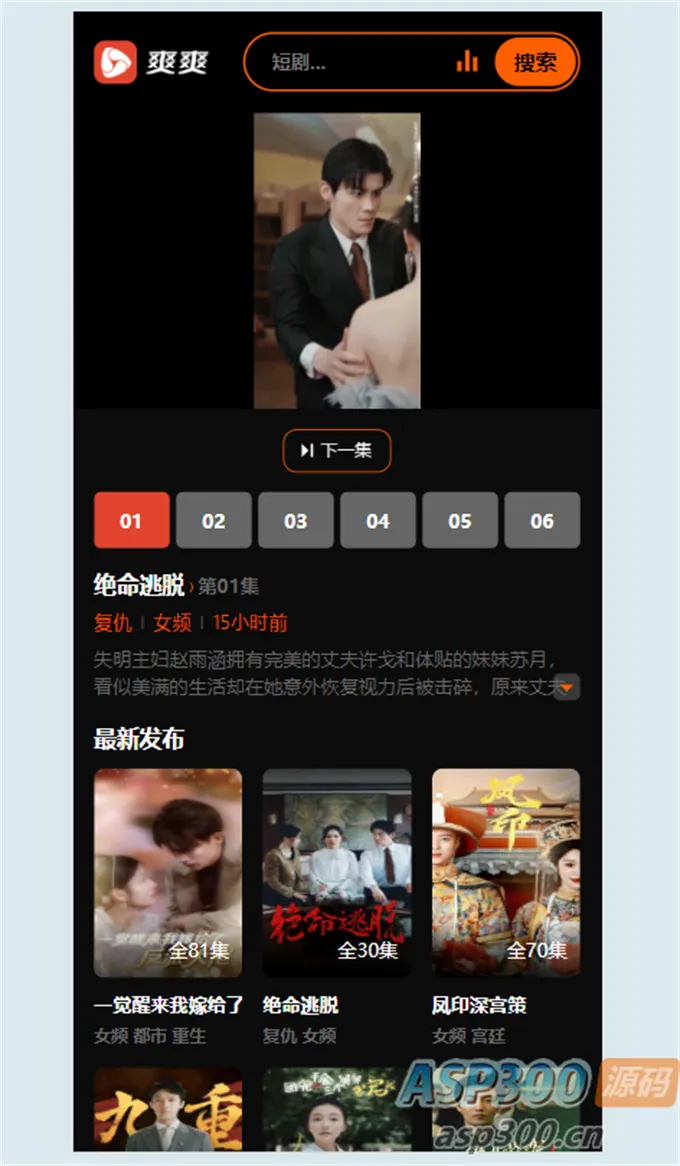Open episode 06
This screenshot has width=680, height=1166.
point(541,520)
